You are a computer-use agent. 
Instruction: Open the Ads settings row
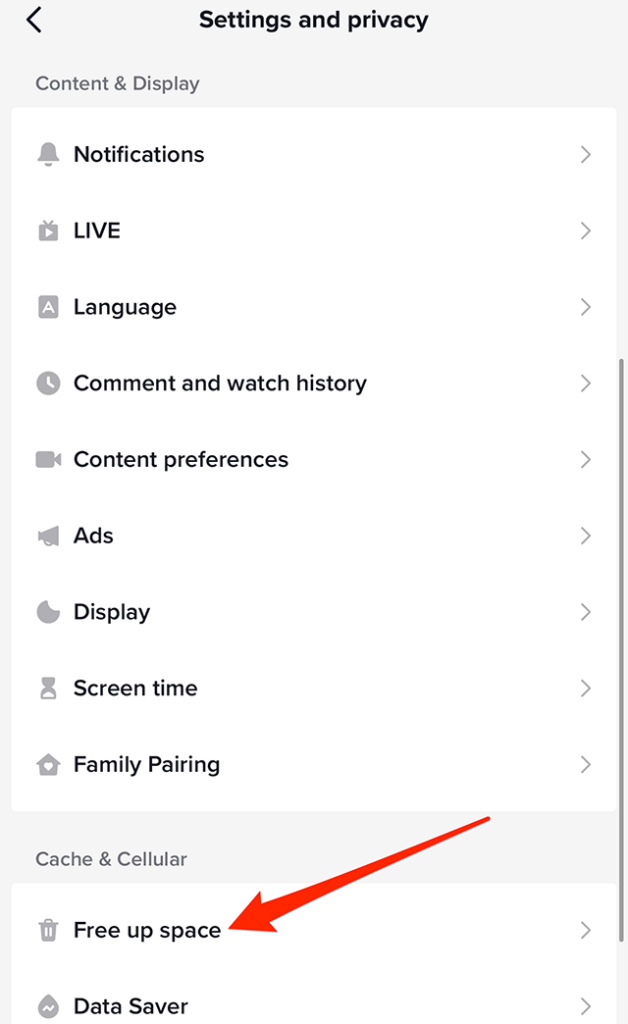94,536
